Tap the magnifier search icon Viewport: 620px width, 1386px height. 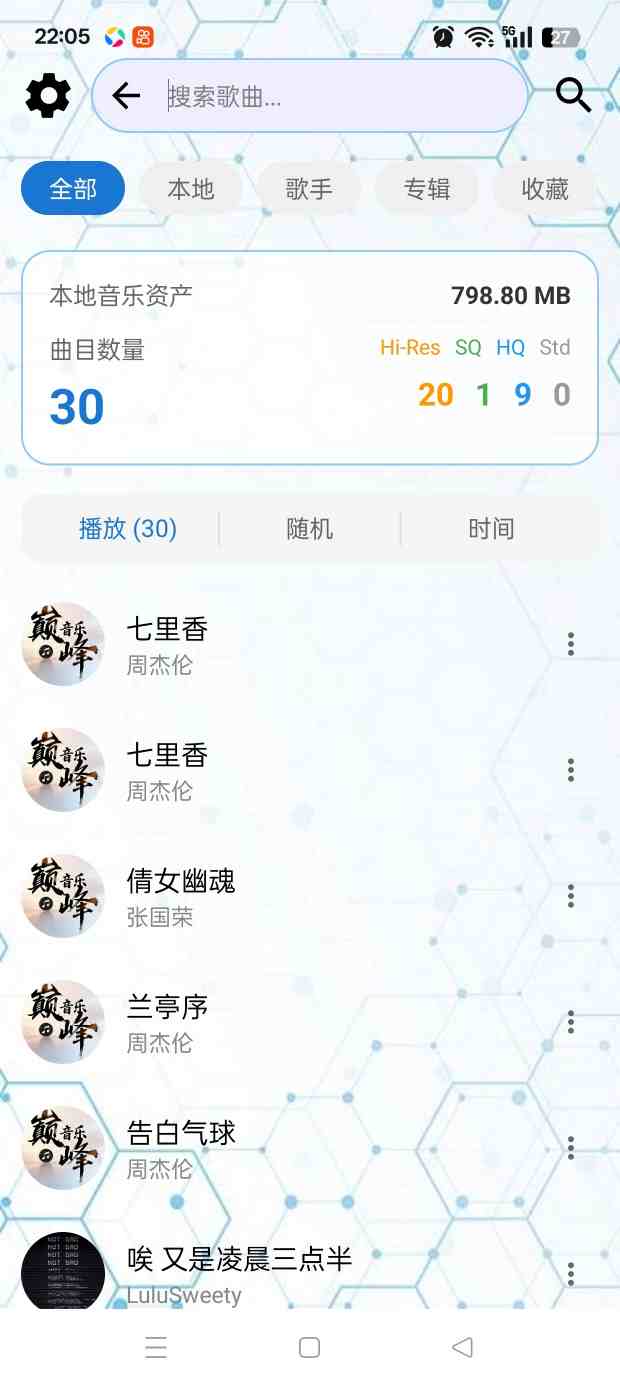coord(574,96)
